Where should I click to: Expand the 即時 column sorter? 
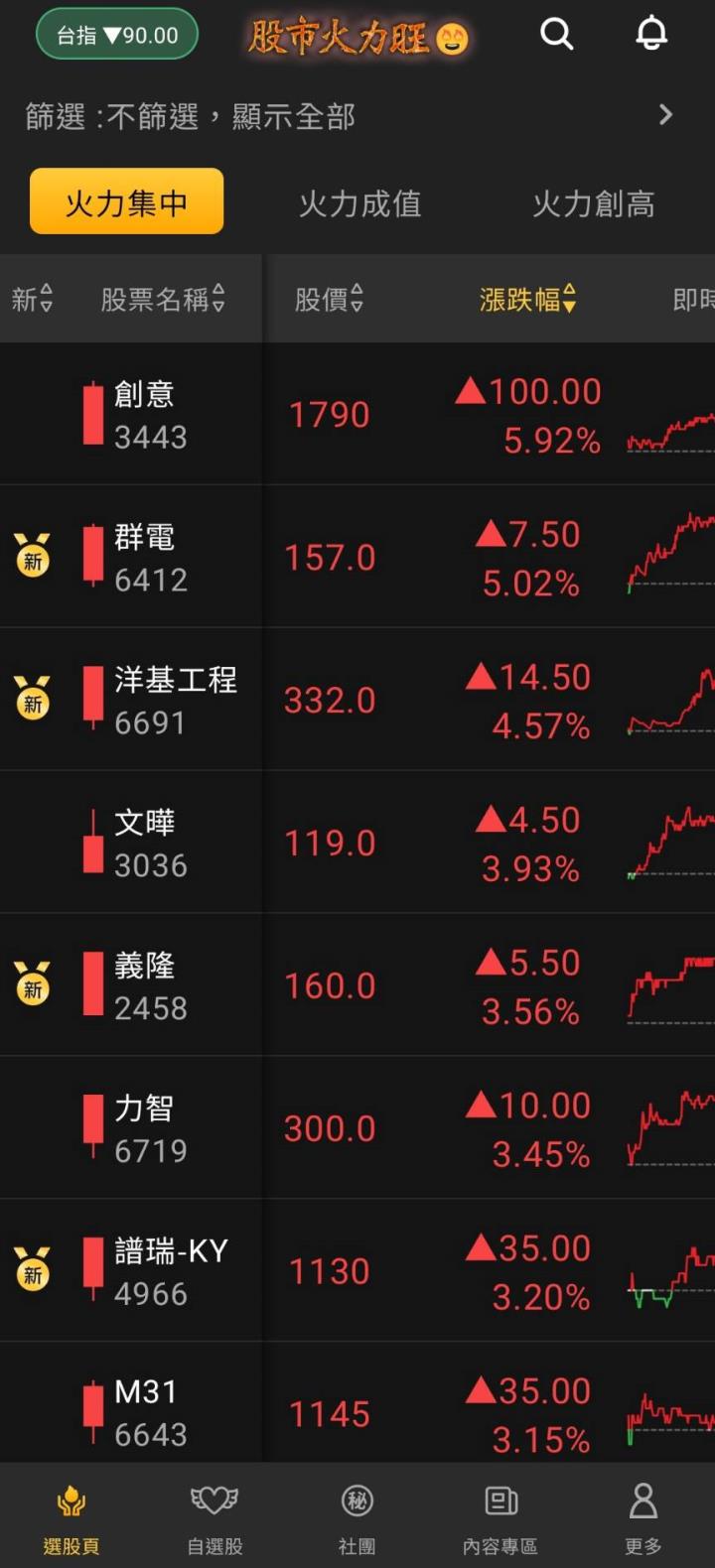pos(695,299)
